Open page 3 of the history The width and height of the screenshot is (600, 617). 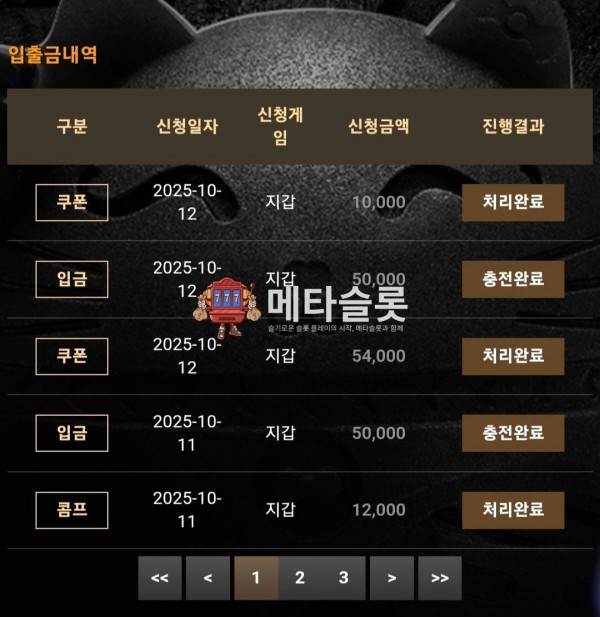point(343,578)
